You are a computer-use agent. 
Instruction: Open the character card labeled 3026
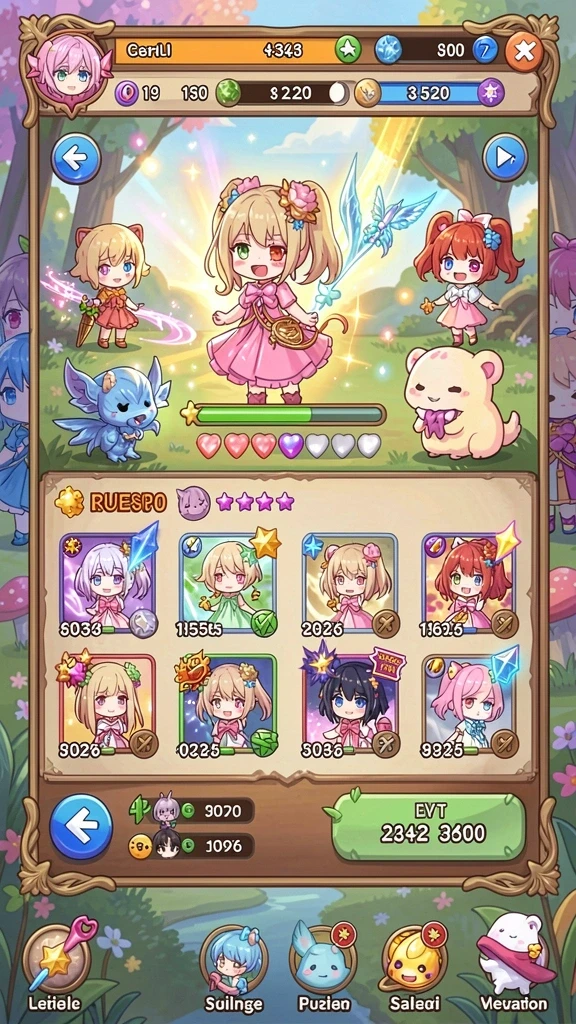point(106,705)
